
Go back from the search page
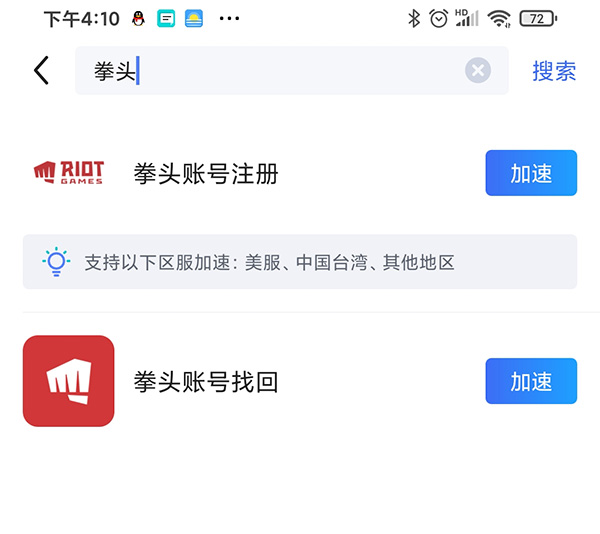pos(41,71)
